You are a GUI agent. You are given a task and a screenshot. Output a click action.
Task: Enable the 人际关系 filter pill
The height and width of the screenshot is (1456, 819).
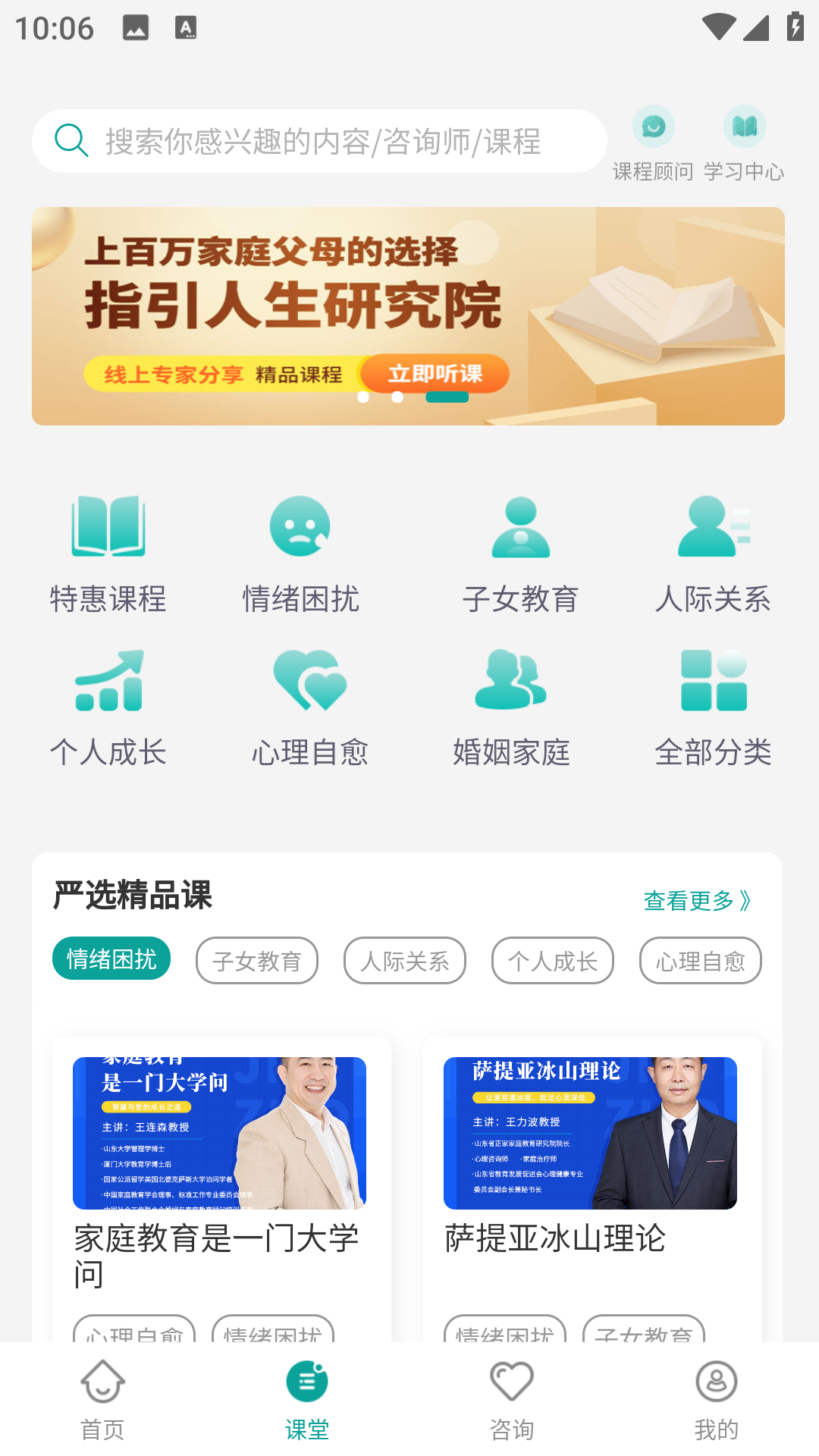(404, 960)
